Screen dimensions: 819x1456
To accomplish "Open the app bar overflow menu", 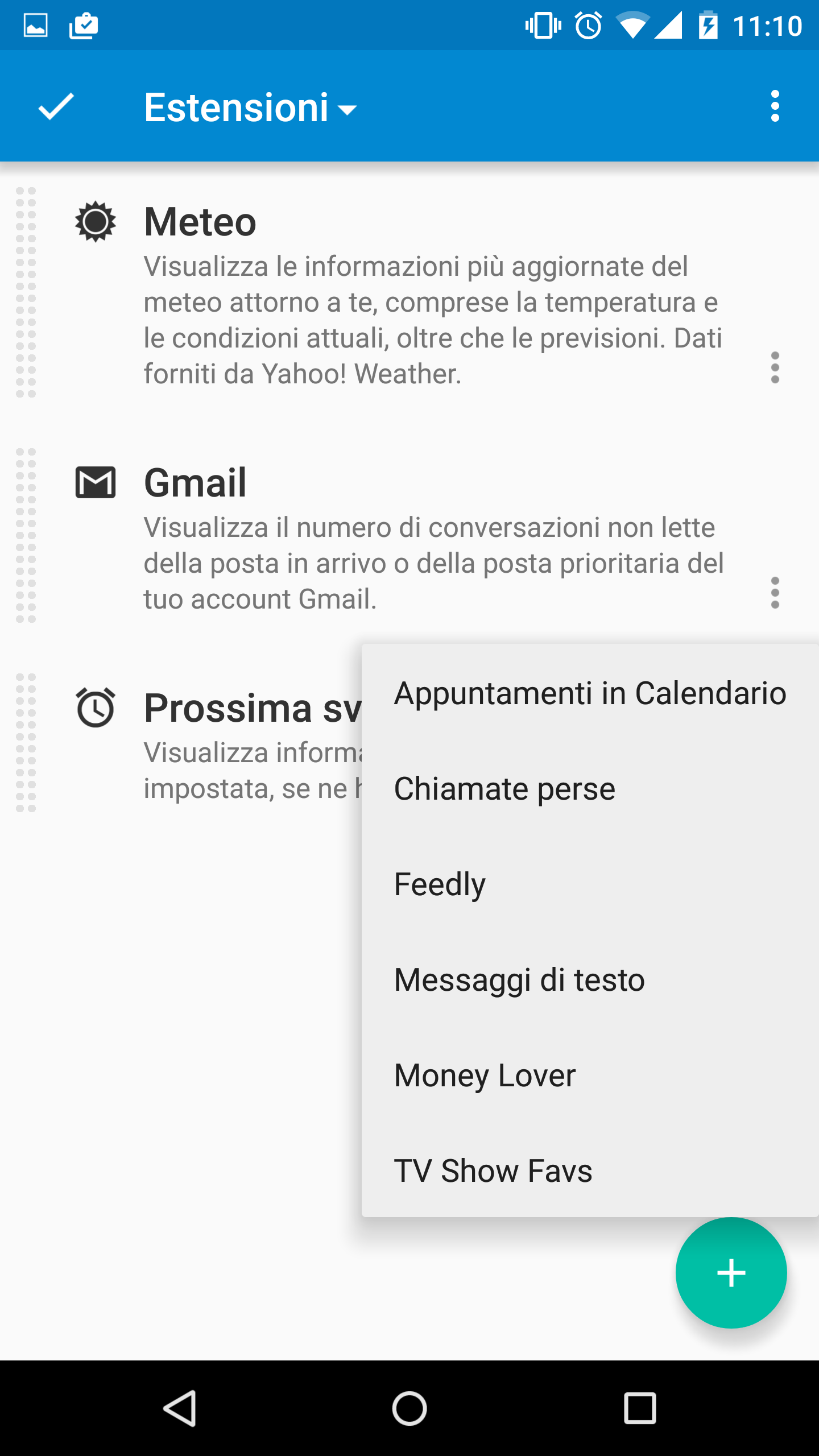I will click(775, 106).
